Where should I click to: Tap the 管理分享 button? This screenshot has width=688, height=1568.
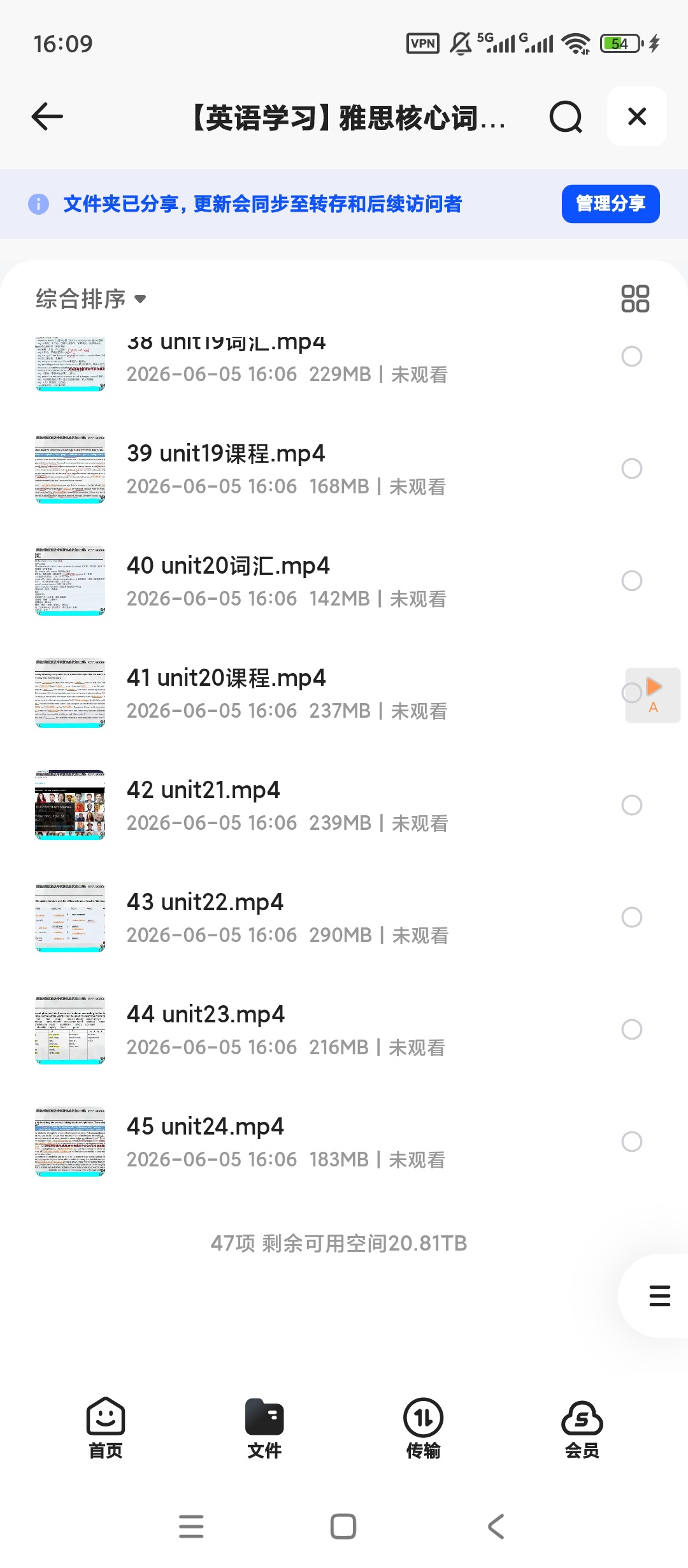610,204
